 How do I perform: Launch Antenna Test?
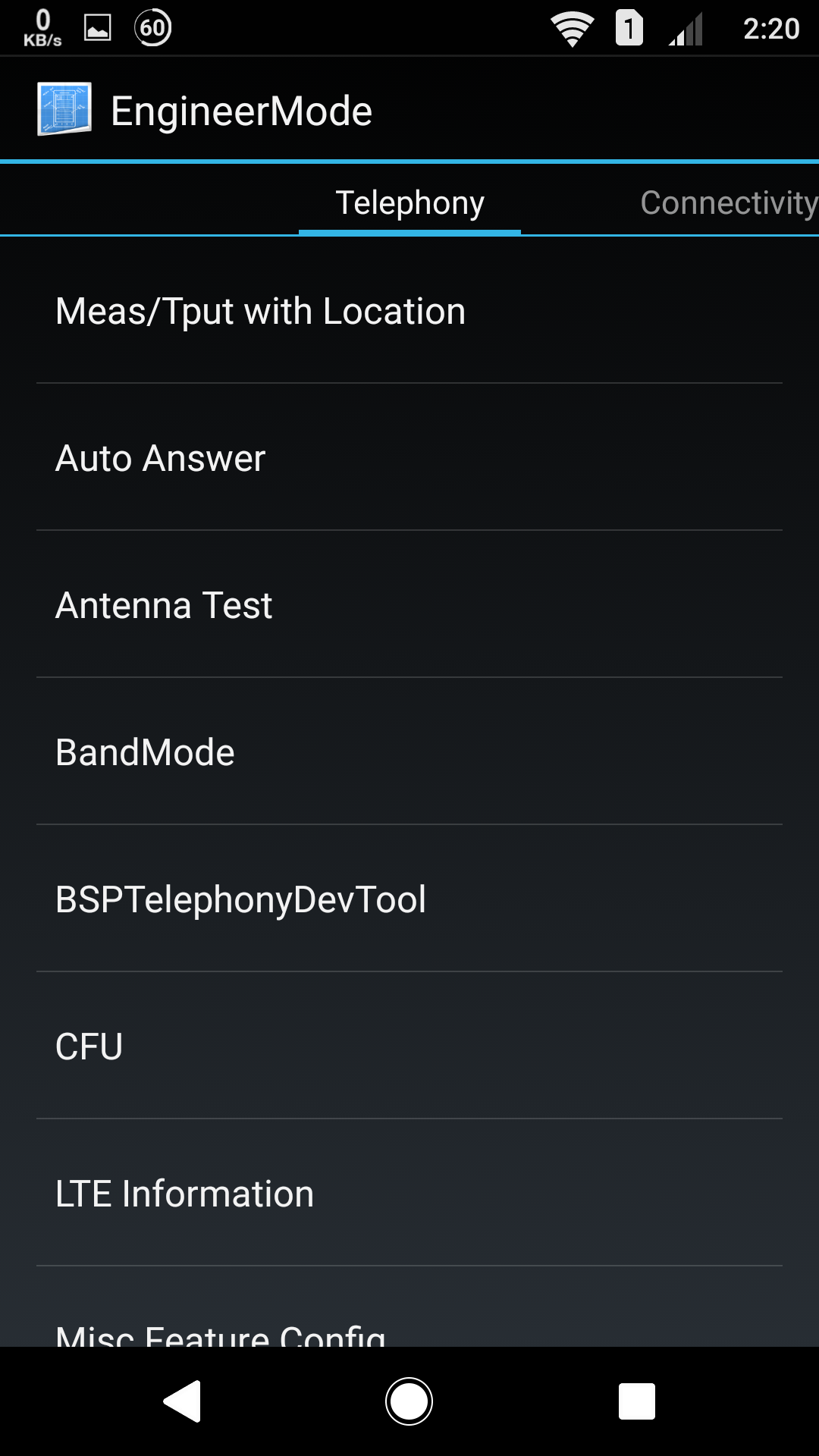(409, 604)
